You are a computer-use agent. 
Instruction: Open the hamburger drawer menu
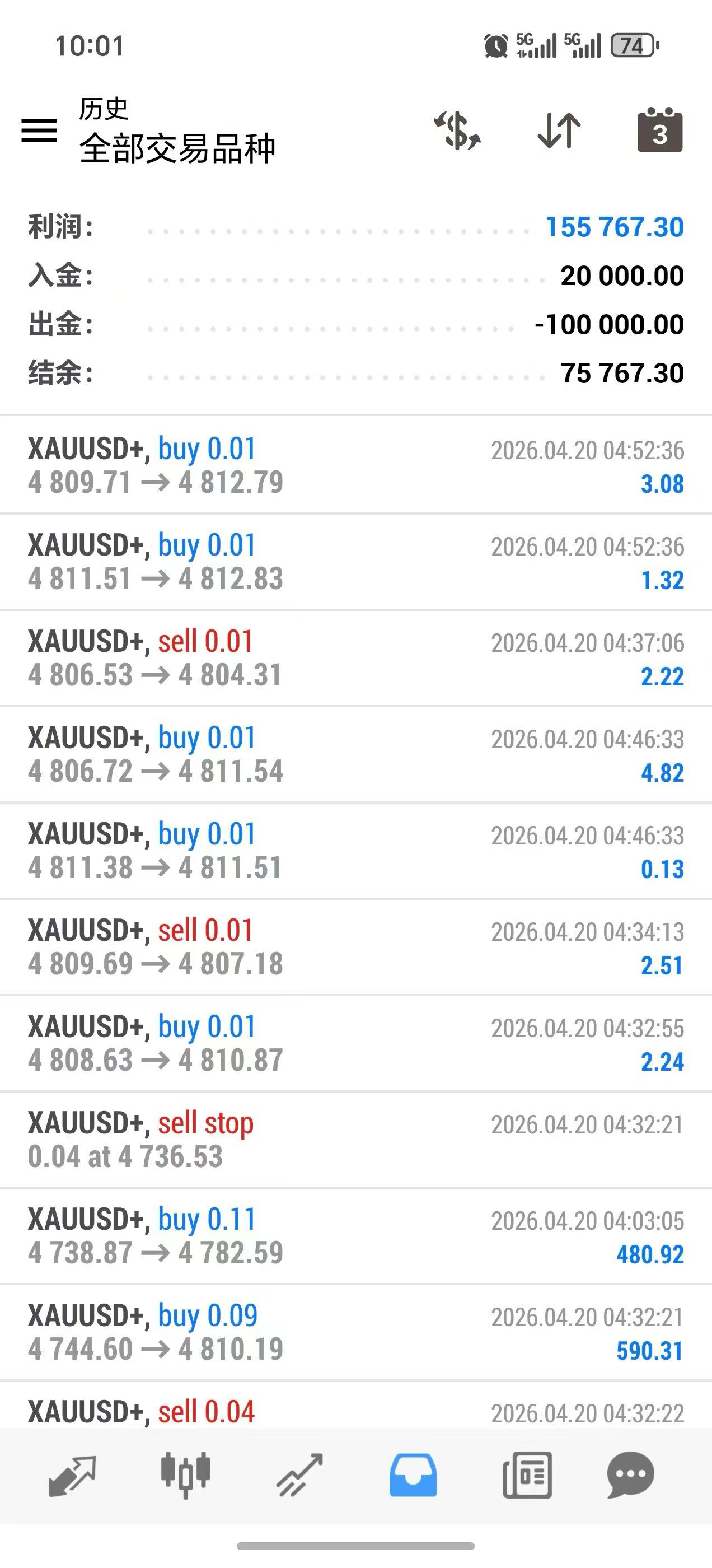pos(40,130)
